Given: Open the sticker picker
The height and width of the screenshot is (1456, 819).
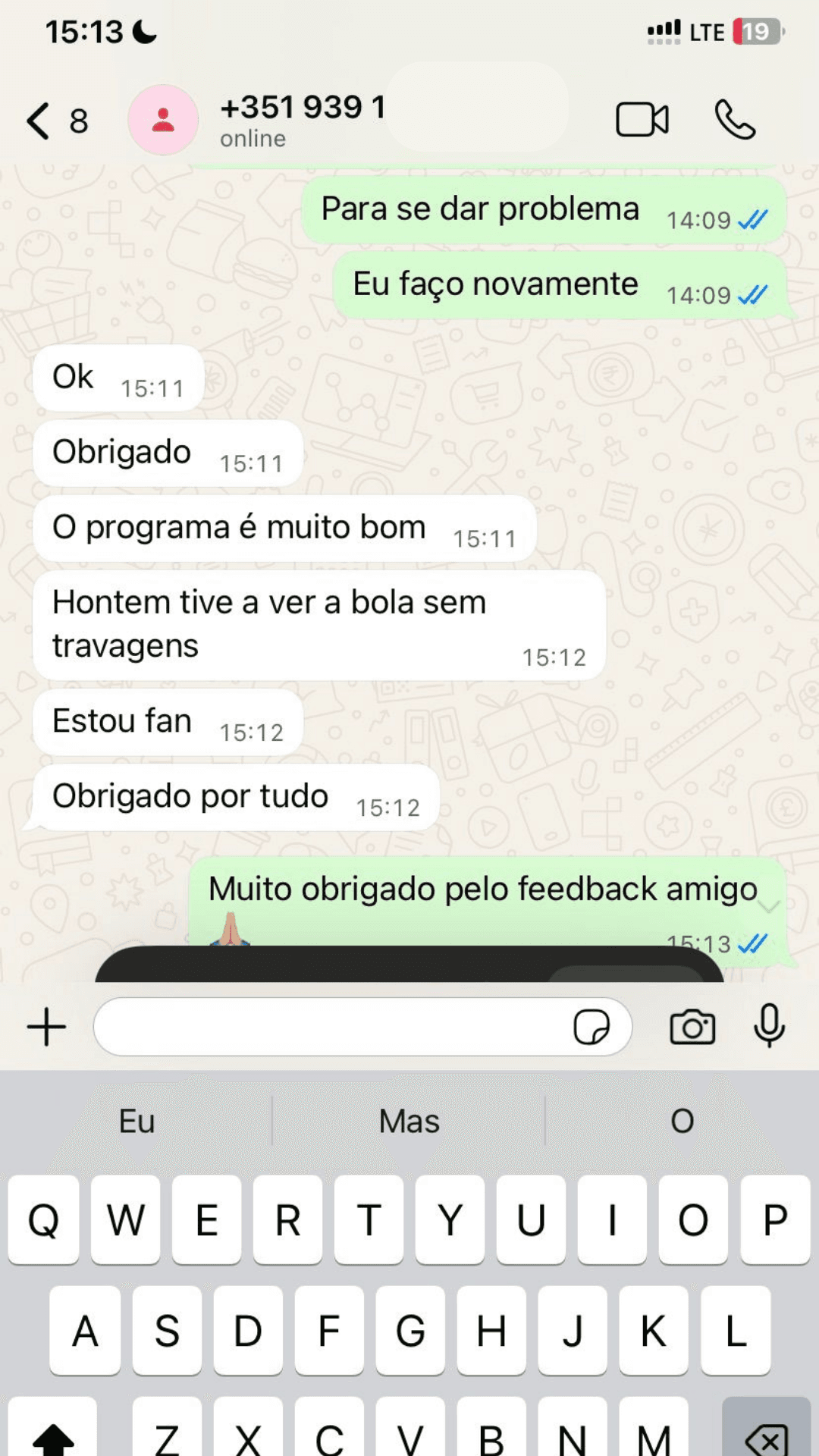Looking at the screenshot, I should coord(591,1028).
